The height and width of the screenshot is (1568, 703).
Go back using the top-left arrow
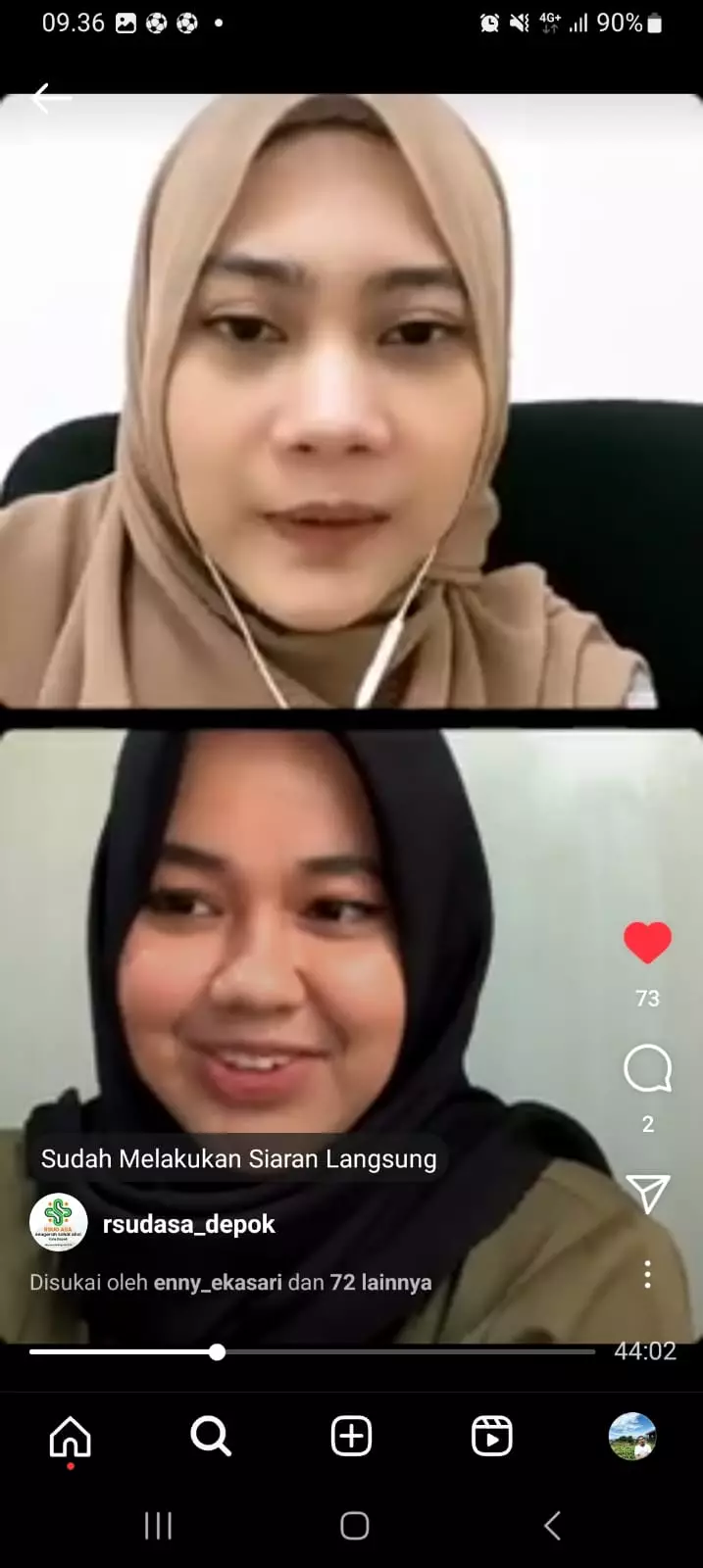50,98
